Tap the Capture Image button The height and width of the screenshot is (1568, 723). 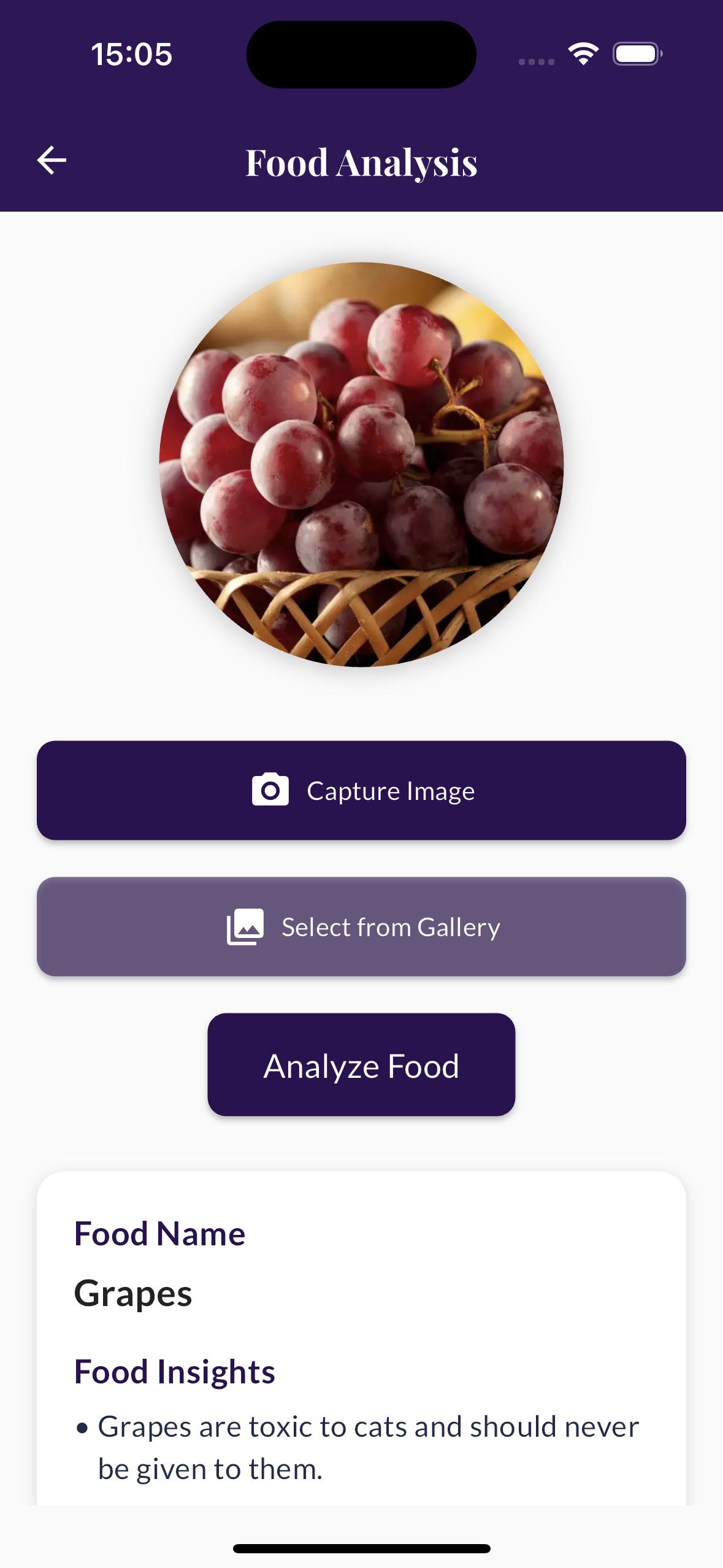[361, 790]
